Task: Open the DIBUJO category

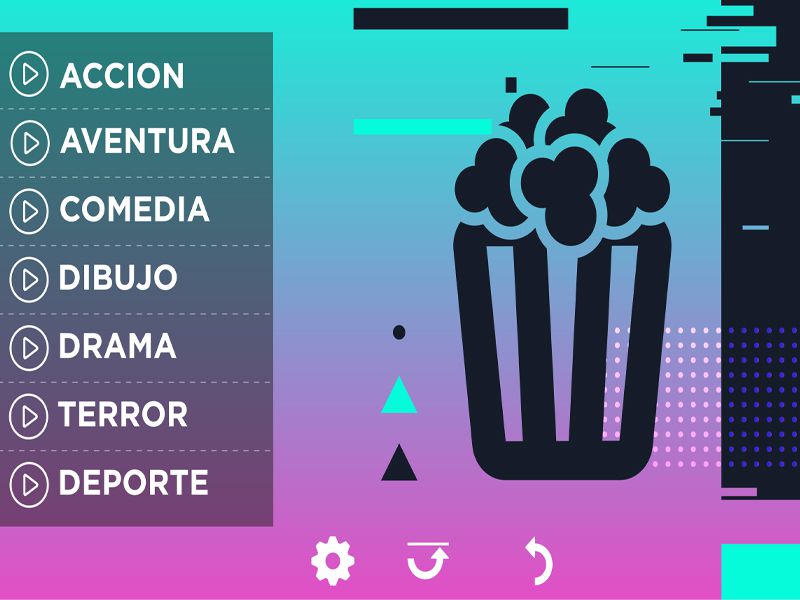Action: point(118,278)
